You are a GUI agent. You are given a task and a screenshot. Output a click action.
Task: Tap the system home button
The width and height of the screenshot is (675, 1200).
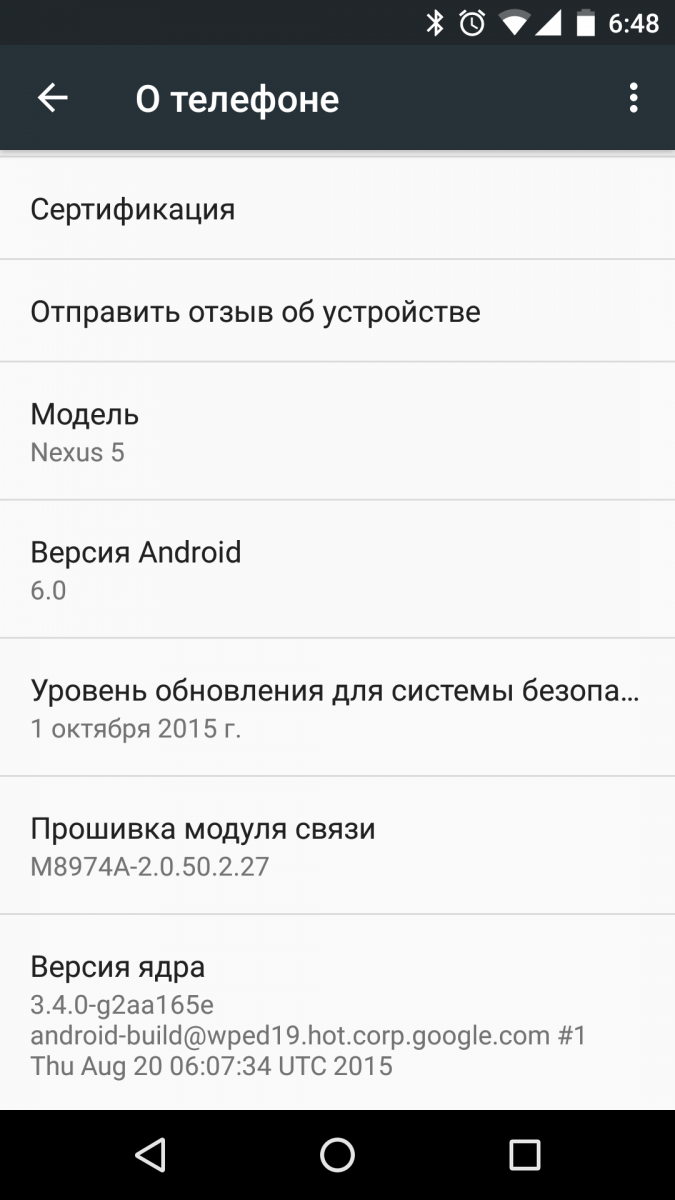pos(337,1155)
